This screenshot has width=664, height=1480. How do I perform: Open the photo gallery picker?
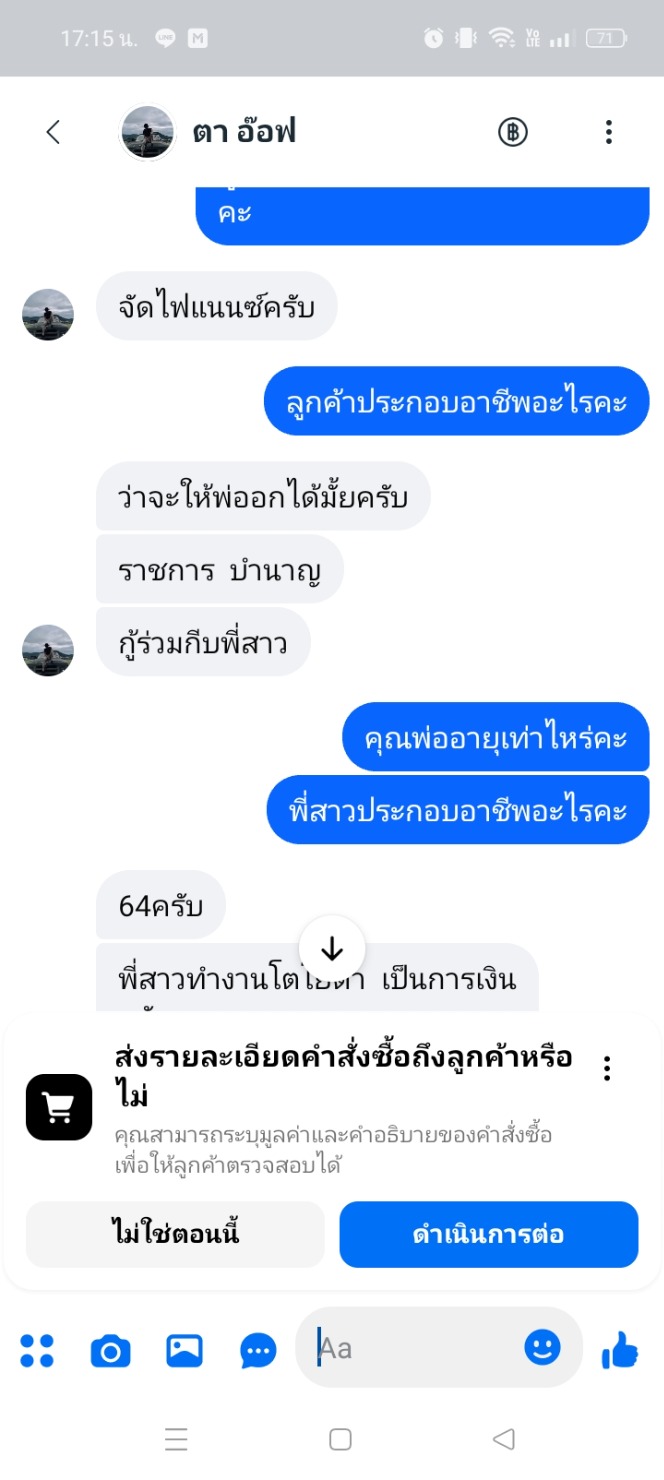(x=184, y=1351)
